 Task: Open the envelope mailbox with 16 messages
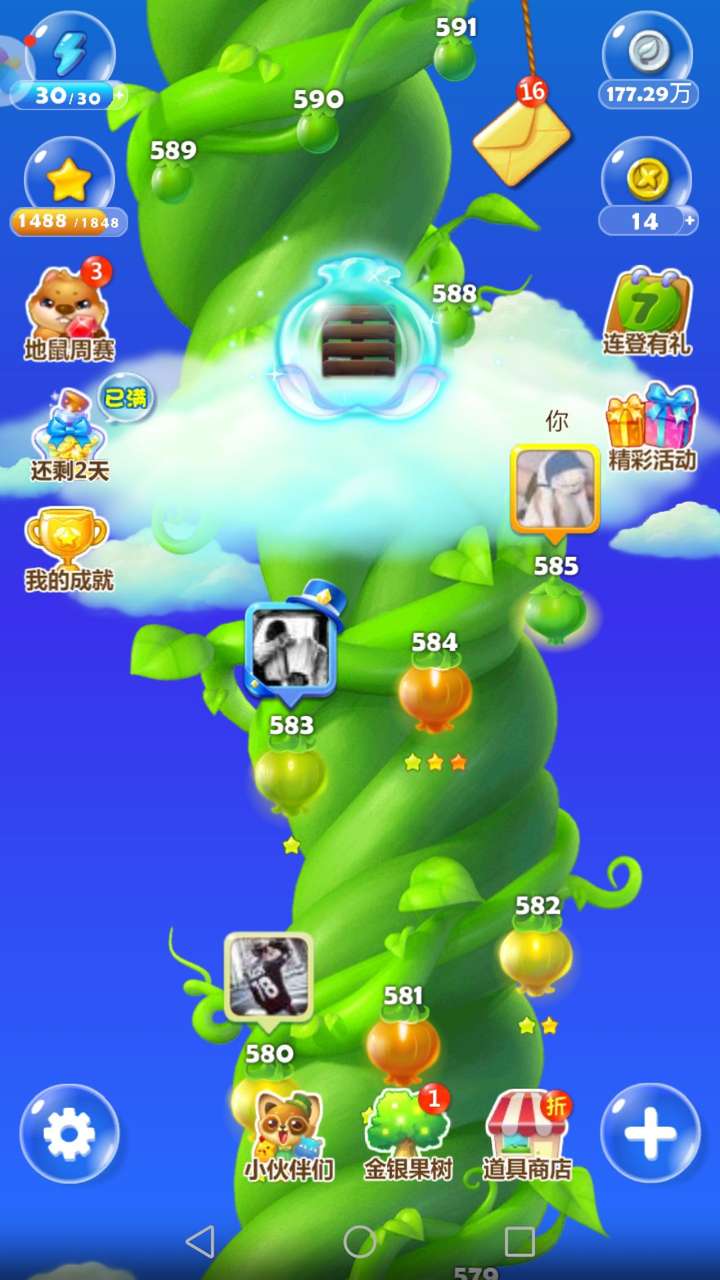pyautogui.click(x=521, y=140)
